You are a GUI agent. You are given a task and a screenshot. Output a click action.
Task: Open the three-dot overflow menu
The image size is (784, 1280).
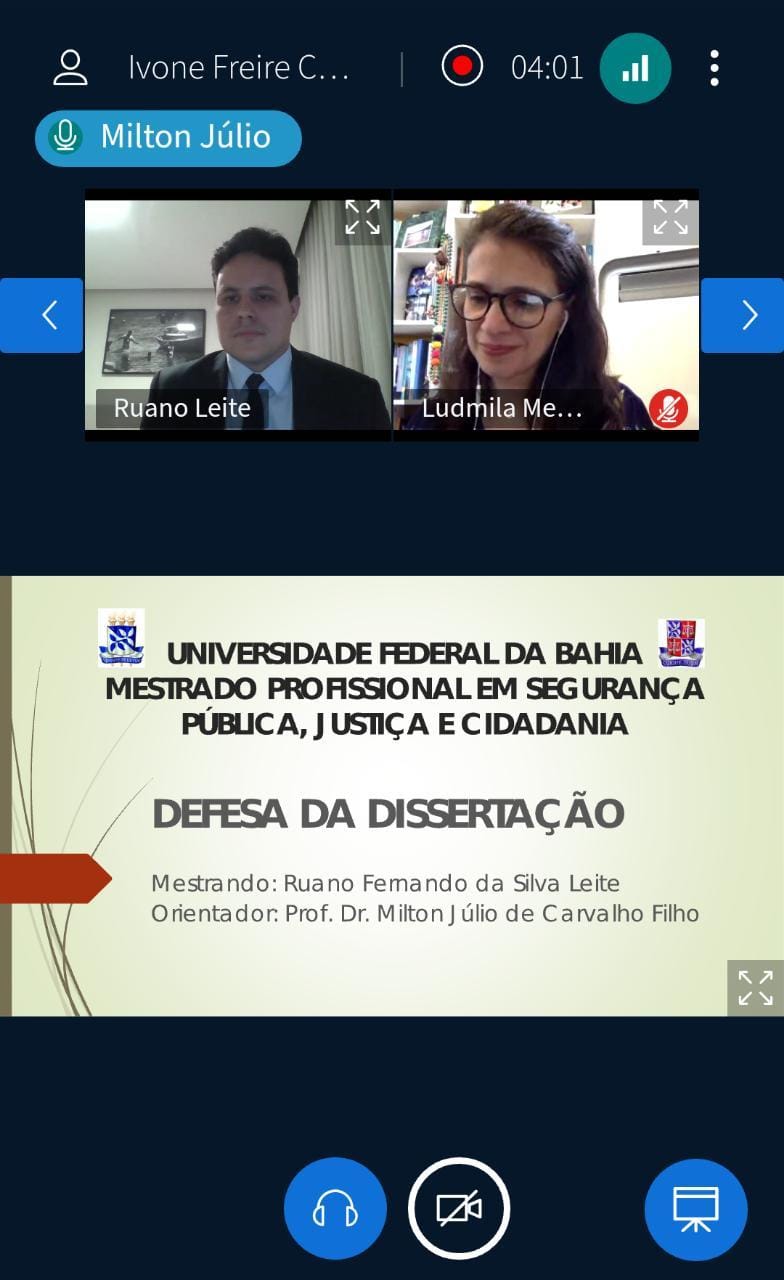pos(714,68)
